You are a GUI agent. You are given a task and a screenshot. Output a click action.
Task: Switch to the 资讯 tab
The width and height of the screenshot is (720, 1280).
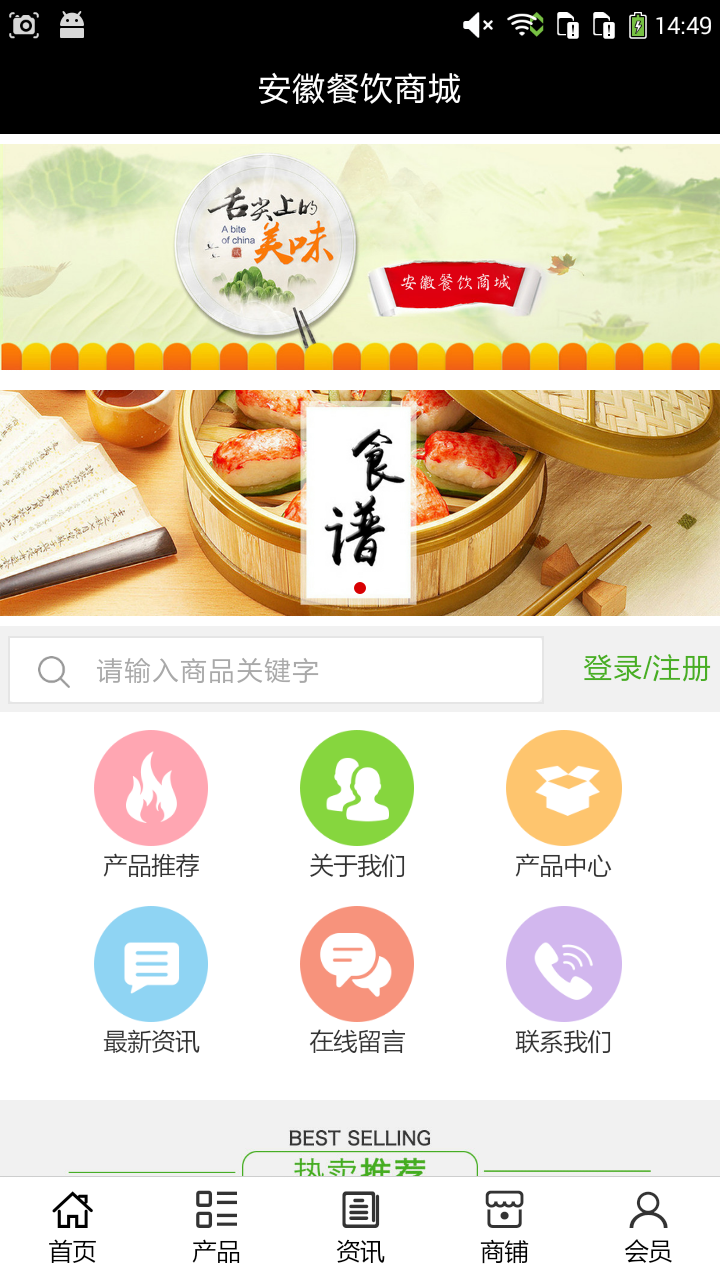(360, 1227)
